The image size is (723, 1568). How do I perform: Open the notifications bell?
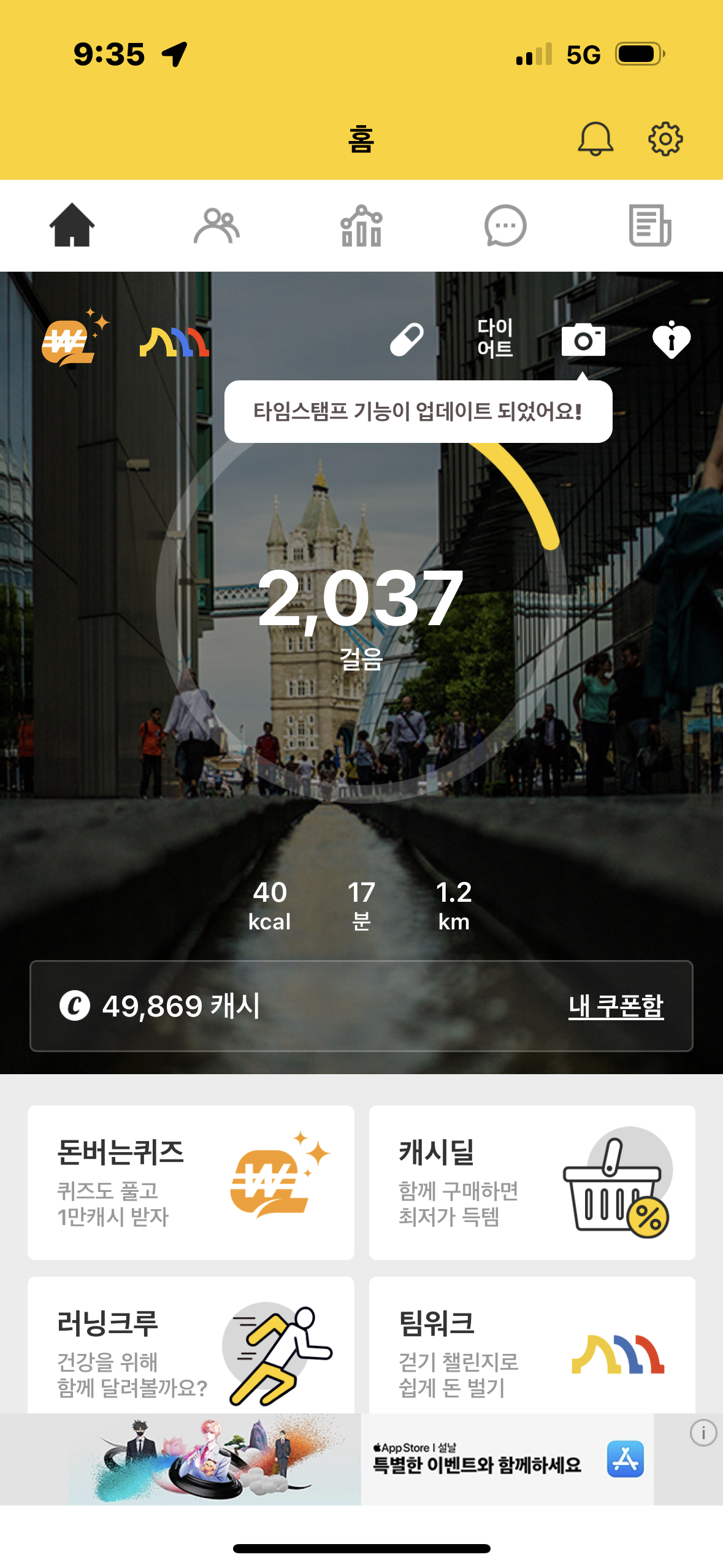[x=595, y=139]
